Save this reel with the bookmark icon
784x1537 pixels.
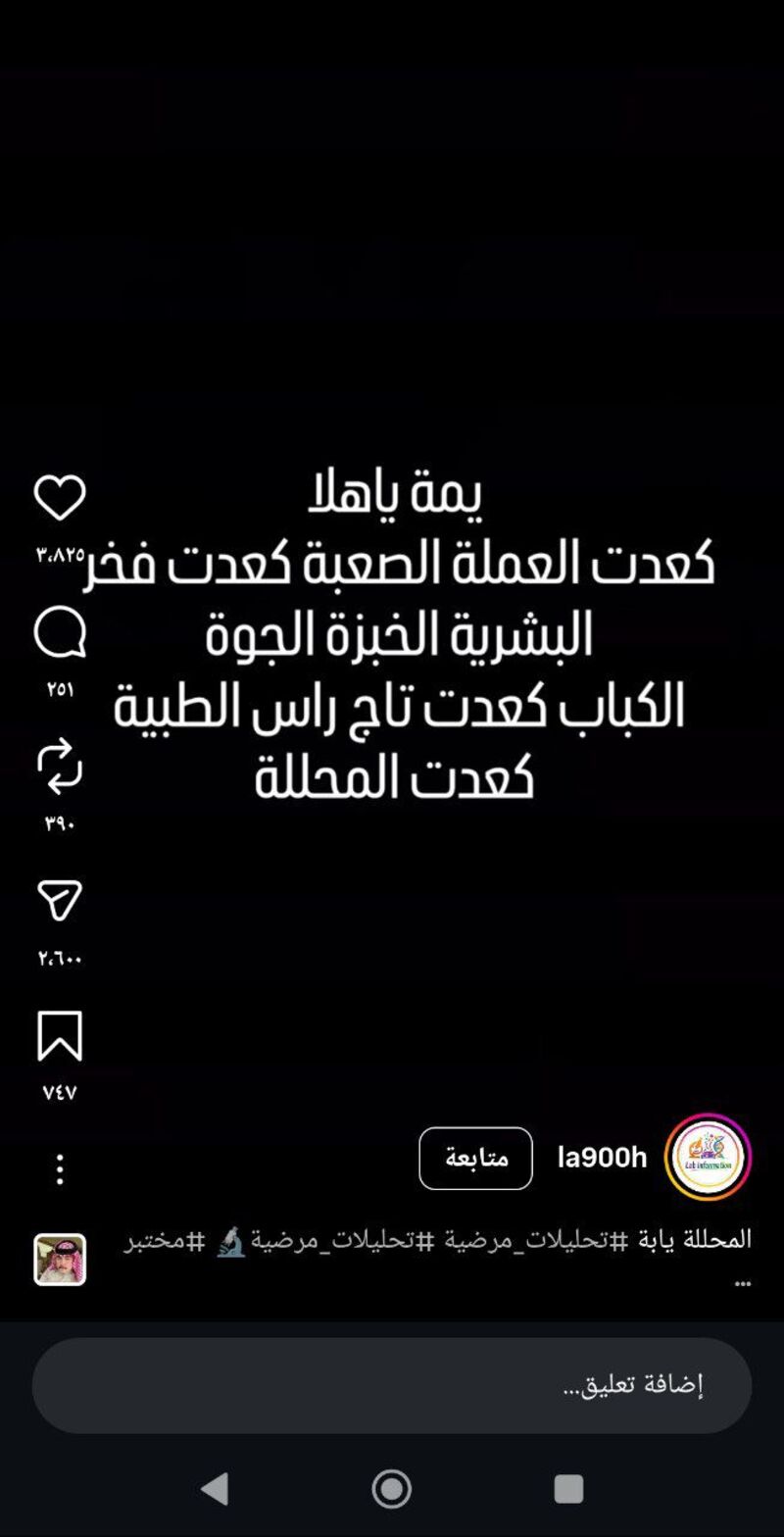(60, 1035)
